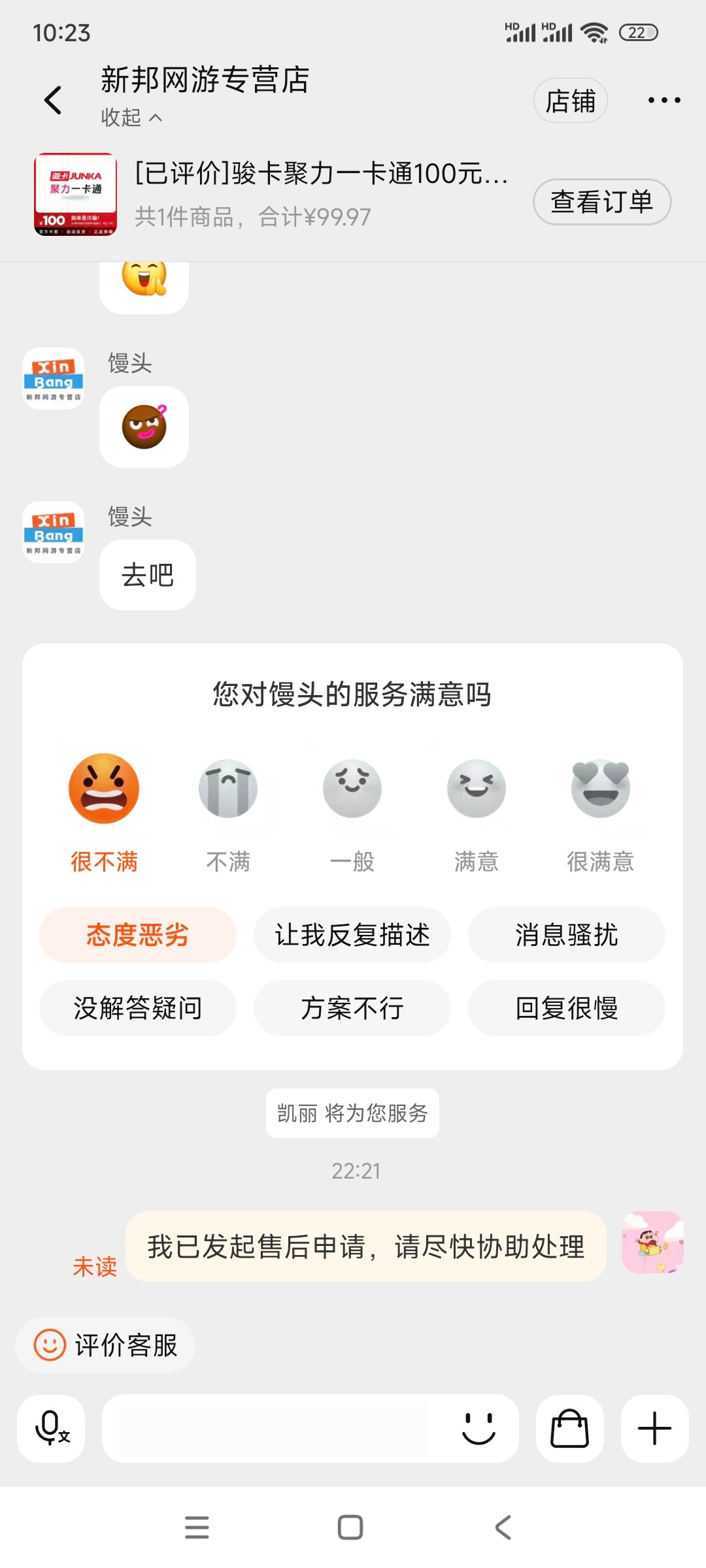Open the 店铺 store page
Screen dimensions: 706x1568
pos(570,101)
